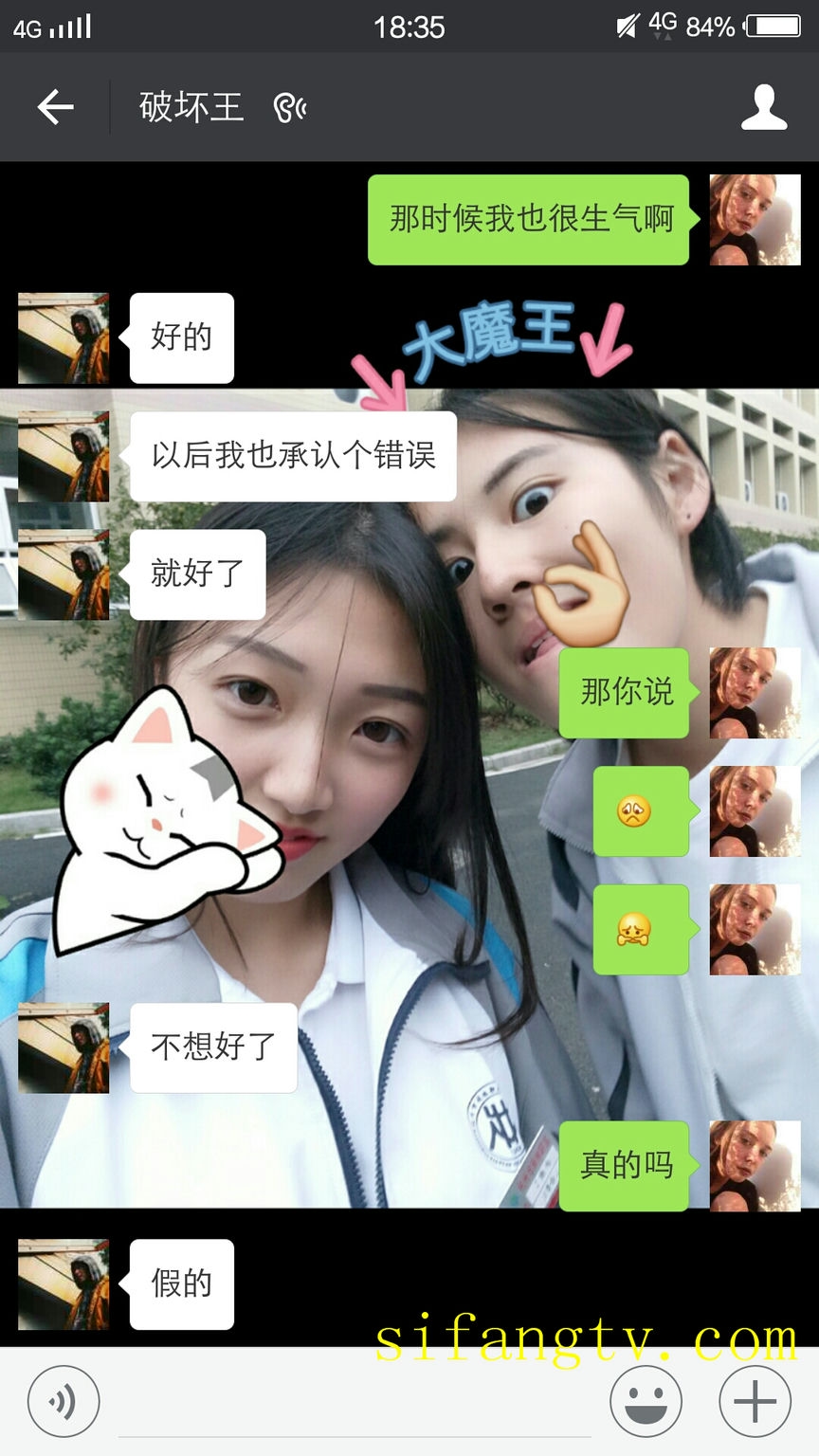Image resolution: width=819 pixels, height=1456 pixels.
Task: Switch to voice message input
Action: pyautogui.click(x=64, y=1401)
